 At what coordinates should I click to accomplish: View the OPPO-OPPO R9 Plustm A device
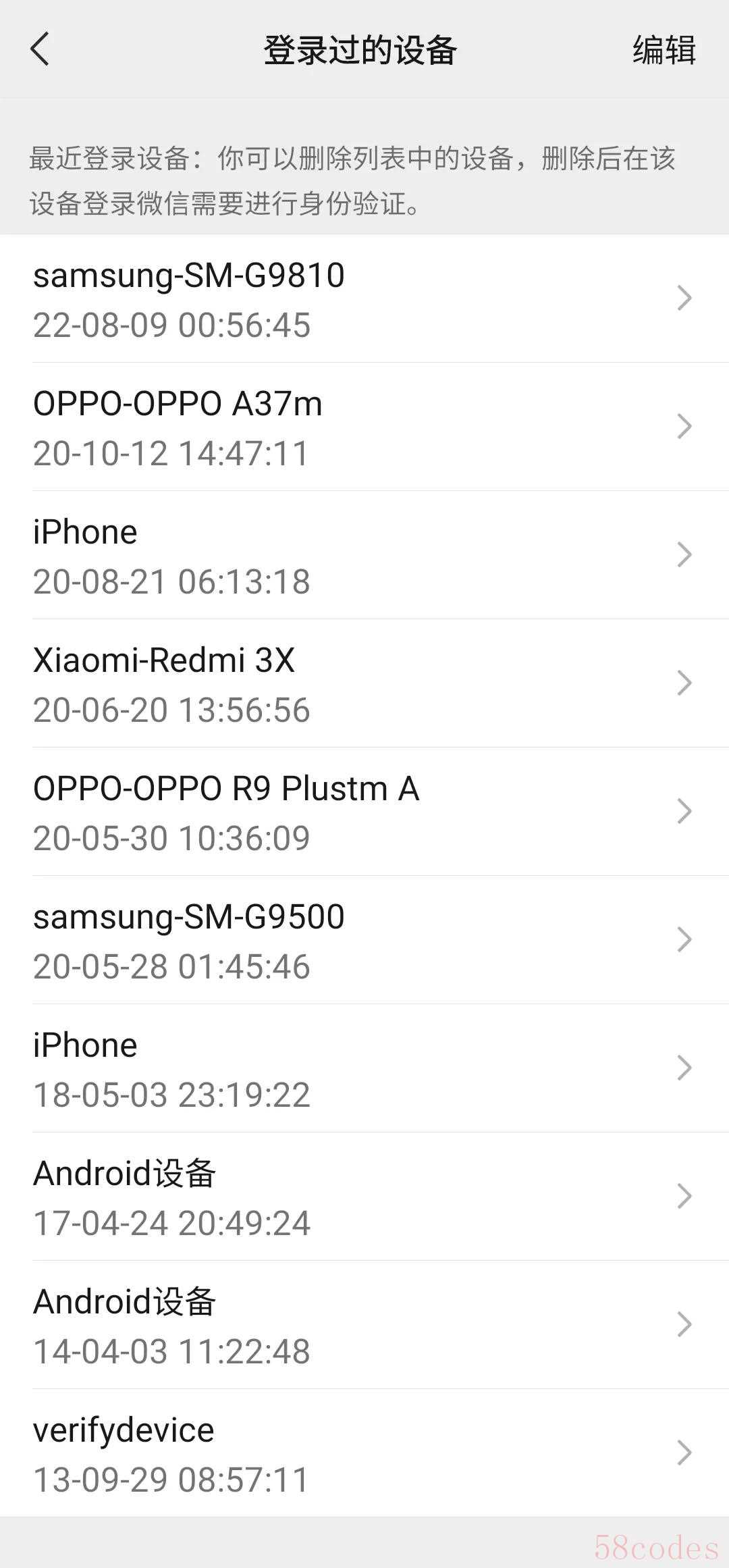364,812
